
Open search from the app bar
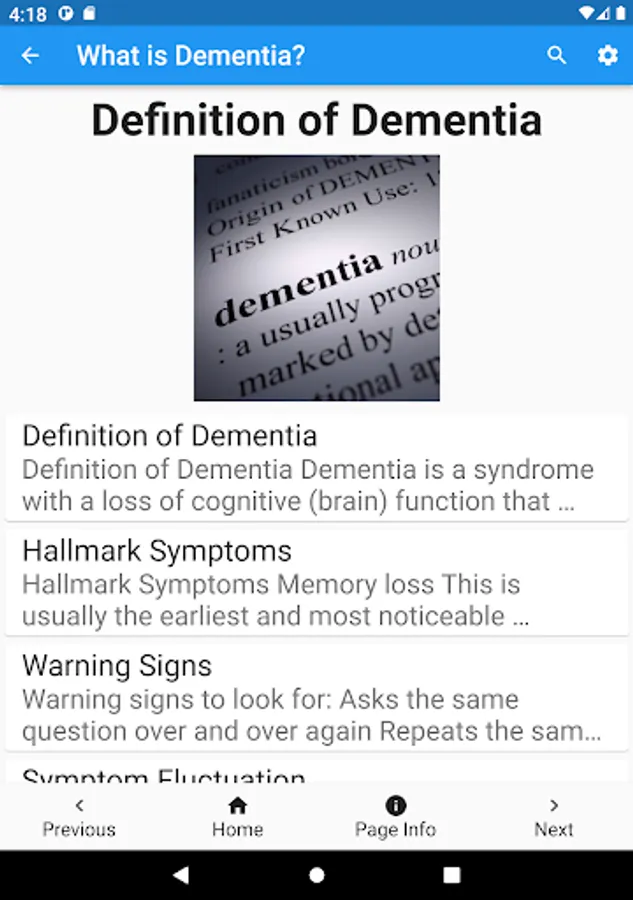(556, 55)
